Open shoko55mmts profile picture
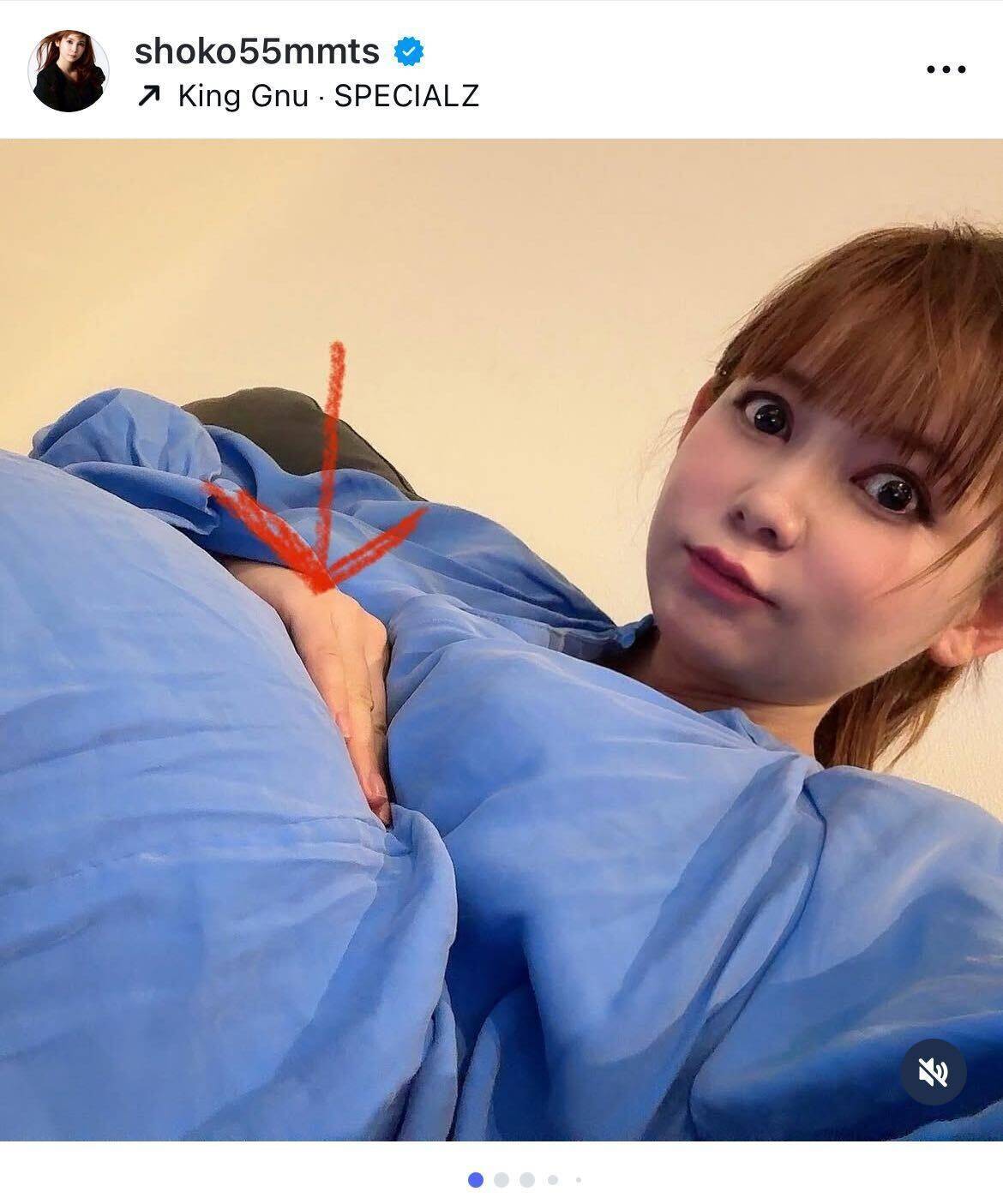1003x1204 pixels. coord(69,71)
